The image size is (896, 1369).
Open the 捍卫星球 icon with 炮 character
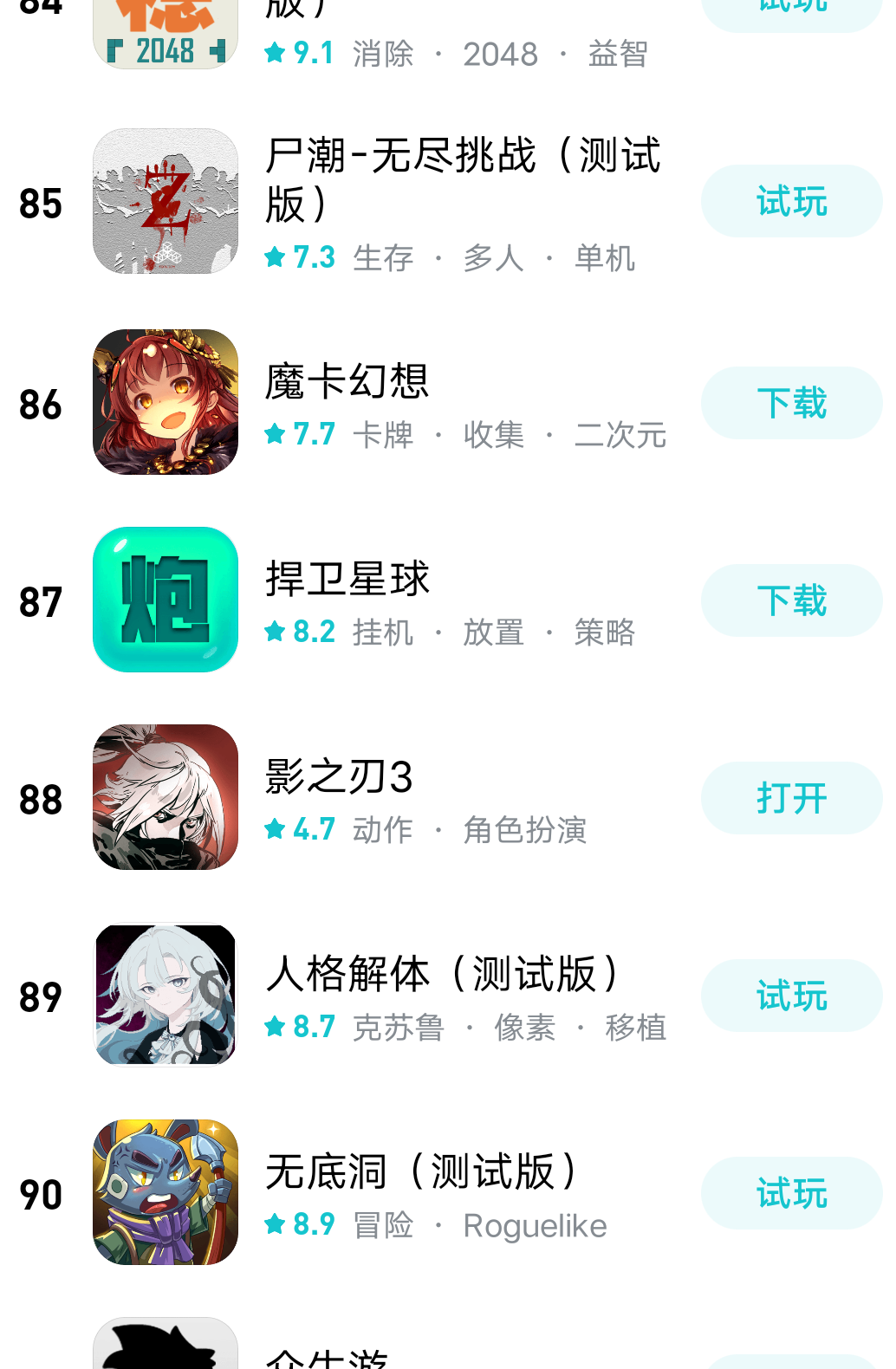point(165,599)
